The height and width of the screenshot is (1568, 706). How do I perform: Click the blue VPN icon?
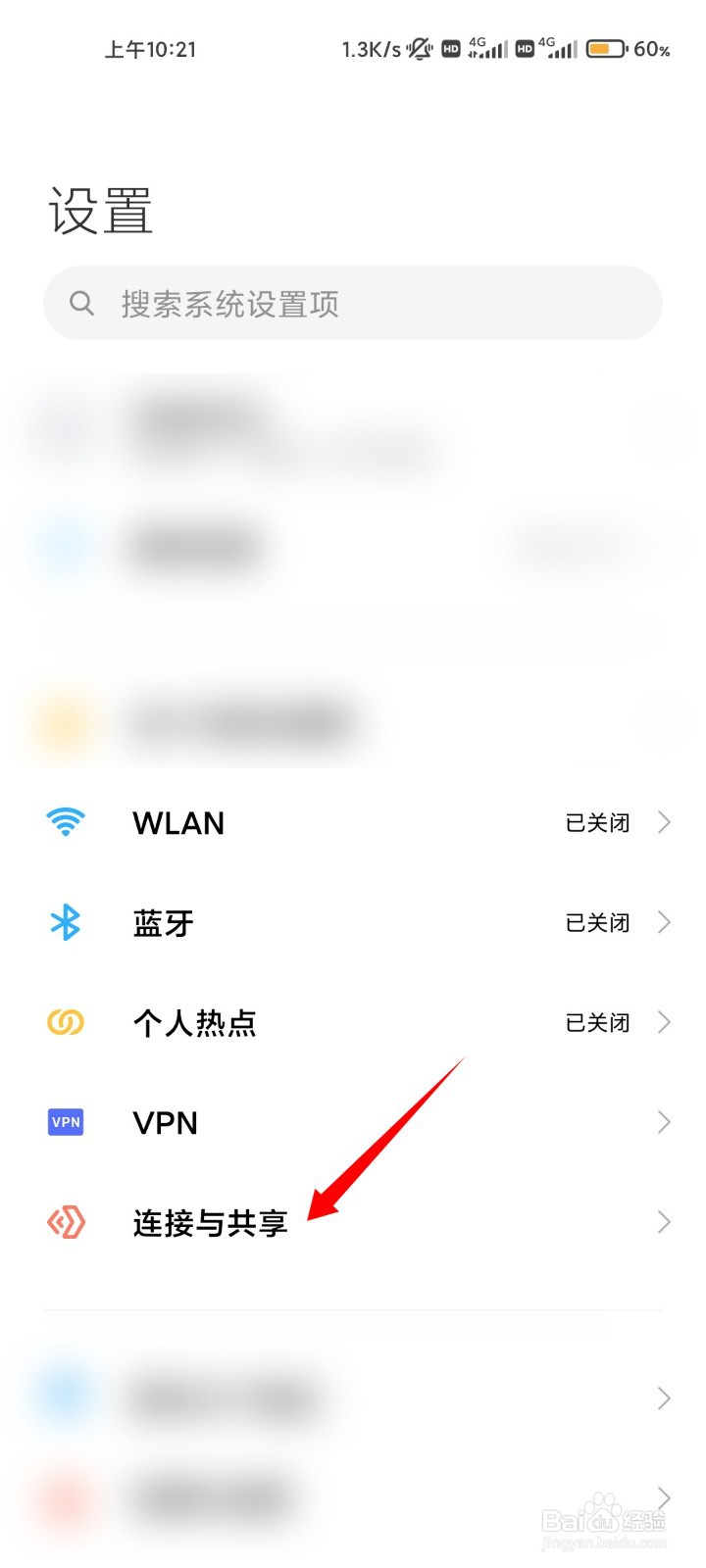click(x=65, y=1121)
